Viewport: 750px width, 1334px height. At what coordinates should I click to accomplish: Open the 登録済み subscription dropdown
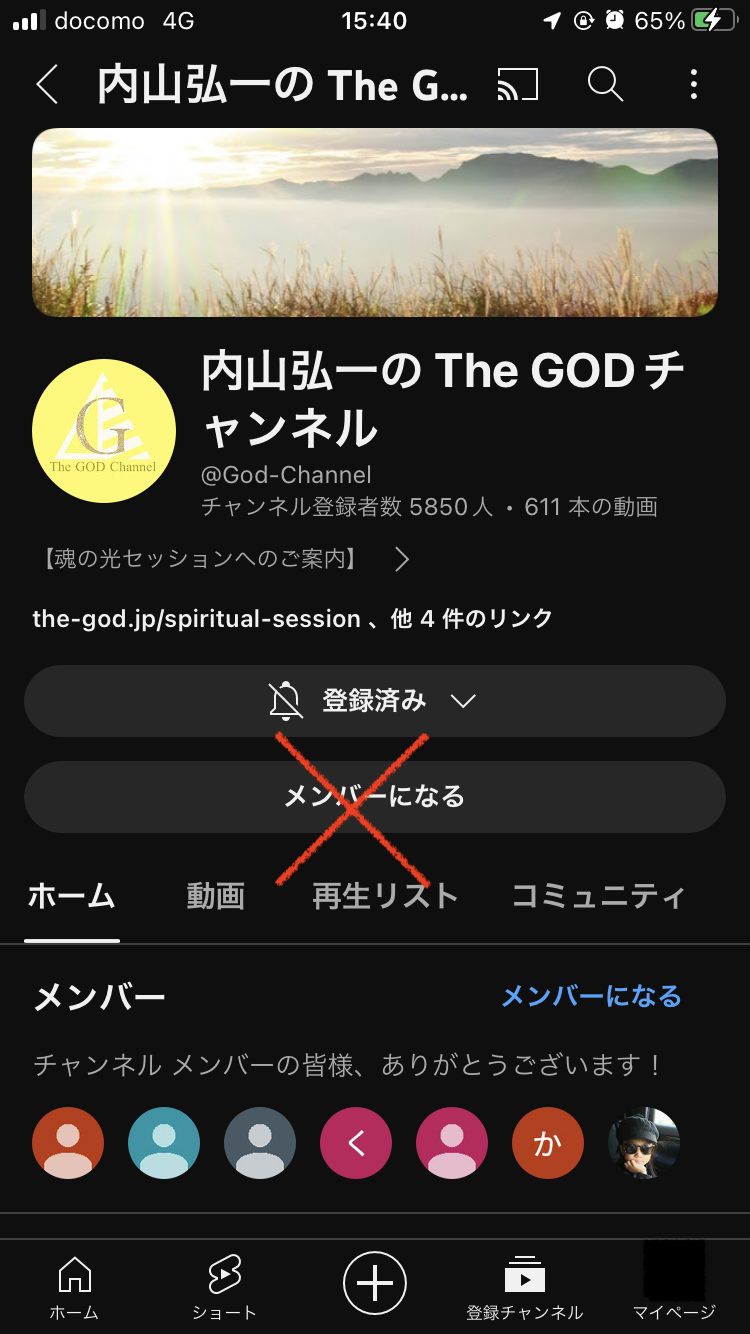(374, 701)
